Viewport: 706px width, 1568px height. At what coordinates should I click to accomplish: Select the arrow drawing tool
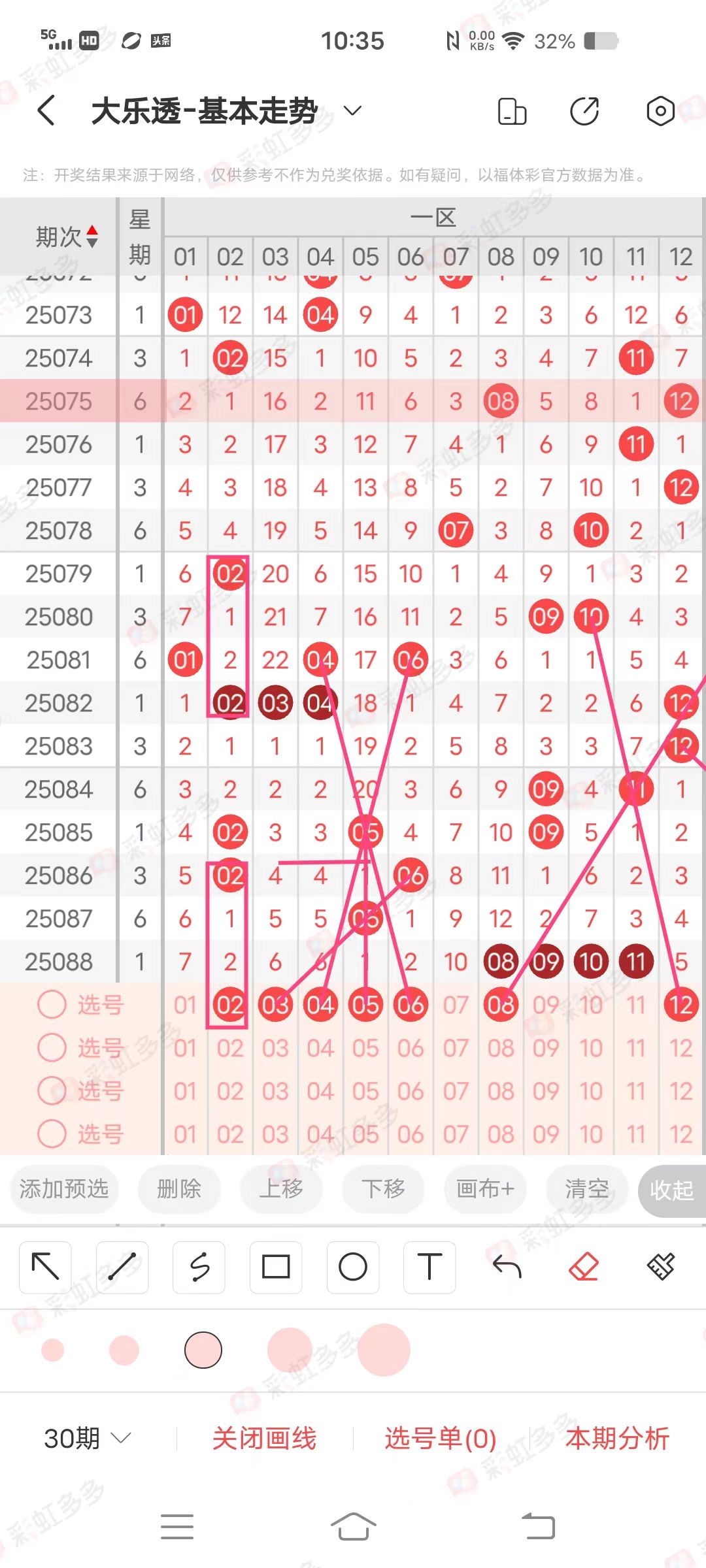45,1267
